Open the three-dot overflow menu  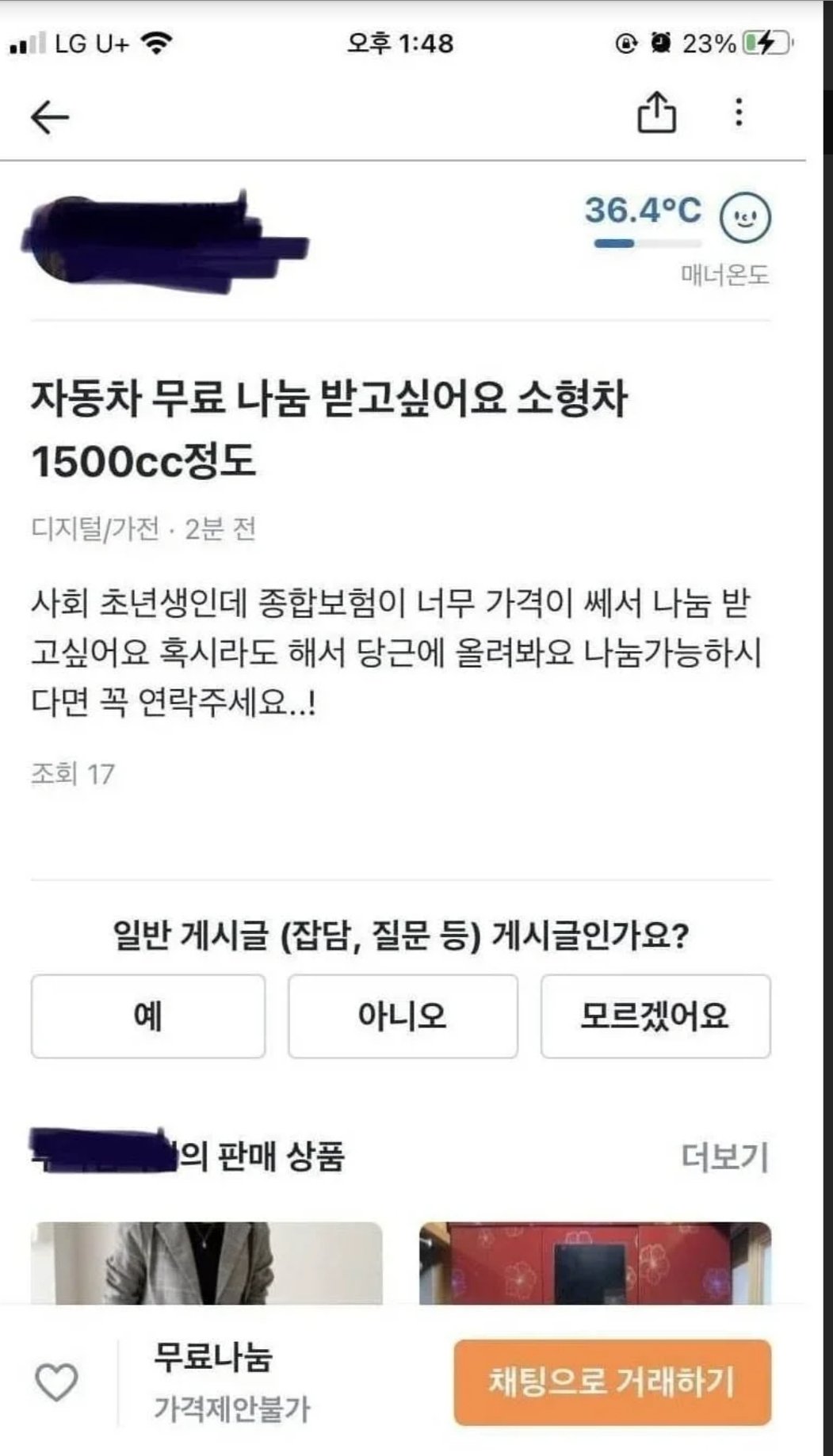(739, 112)
